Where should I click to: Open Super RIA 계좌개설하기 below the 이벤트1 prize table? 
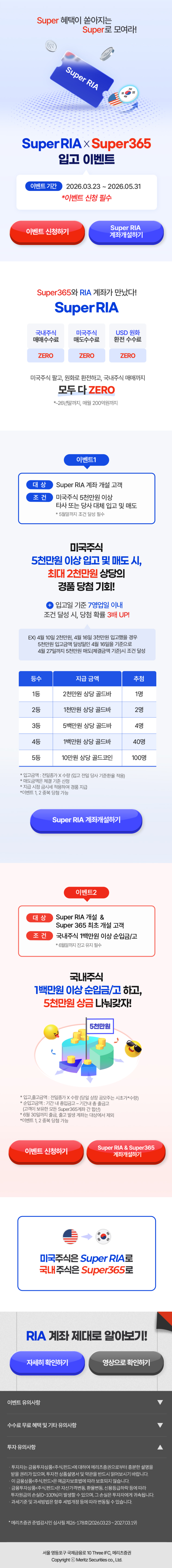click(86, 820)
